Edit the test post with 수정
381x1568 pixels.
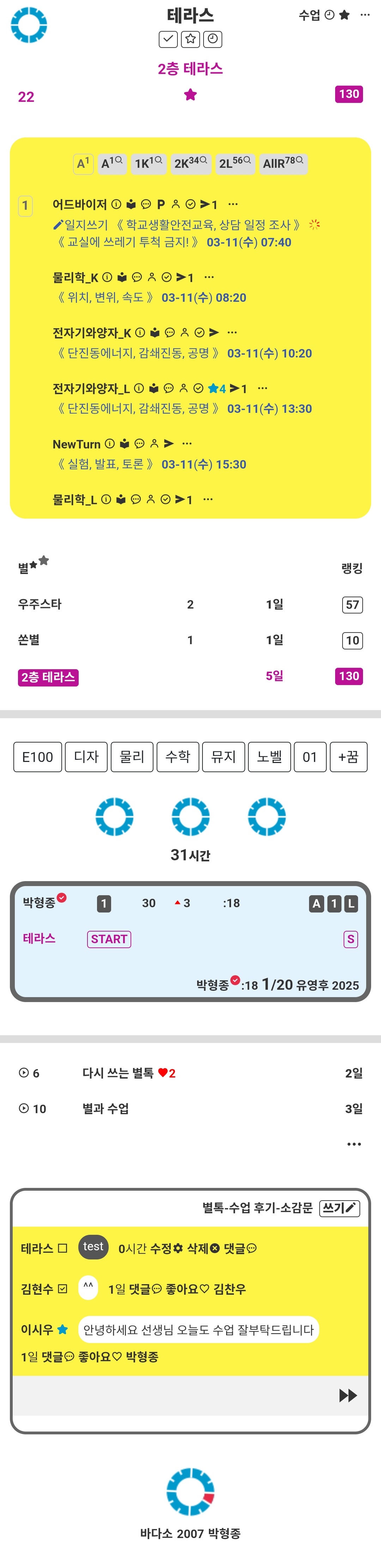[x=166, y=1249]
